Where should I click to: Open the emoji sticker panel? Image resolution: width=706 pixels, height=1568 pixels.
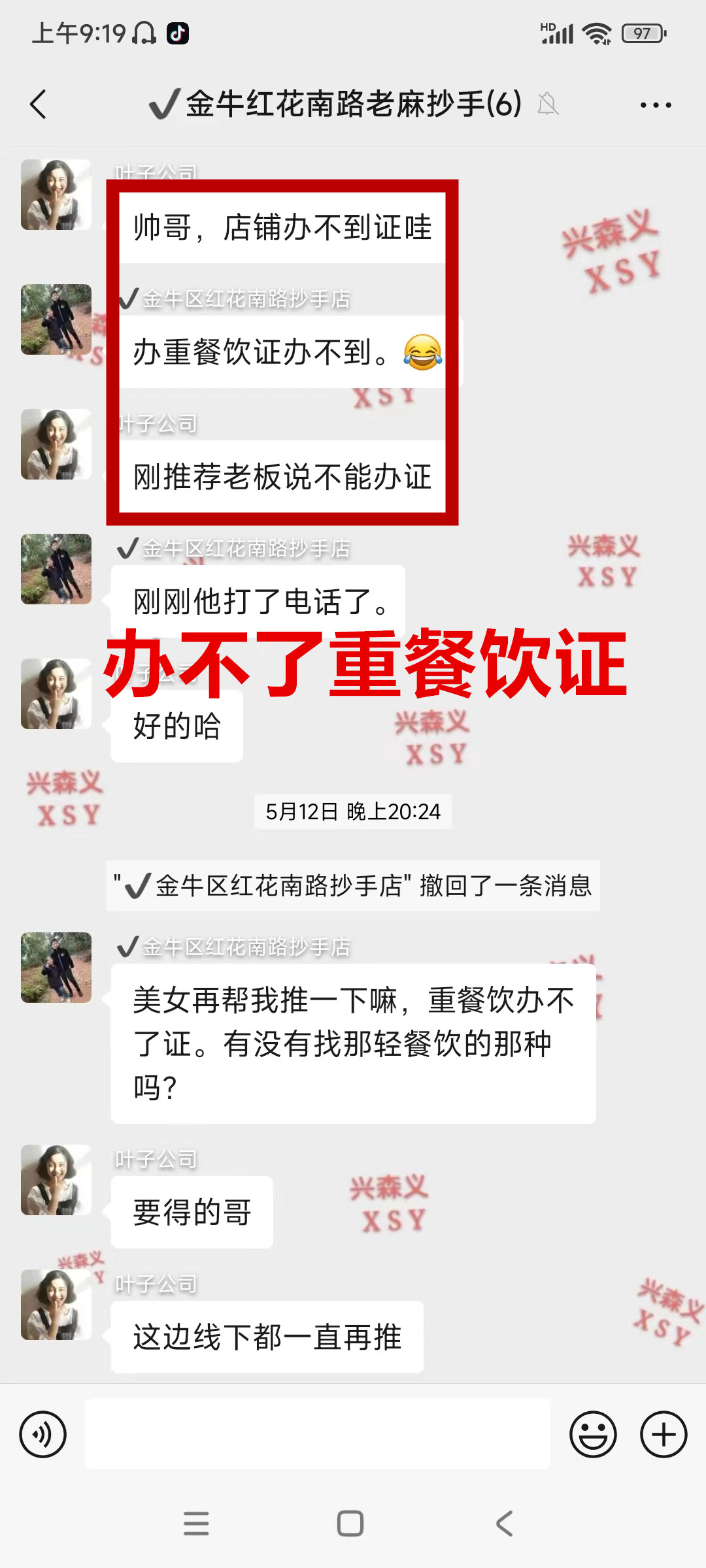point(593,1434)
